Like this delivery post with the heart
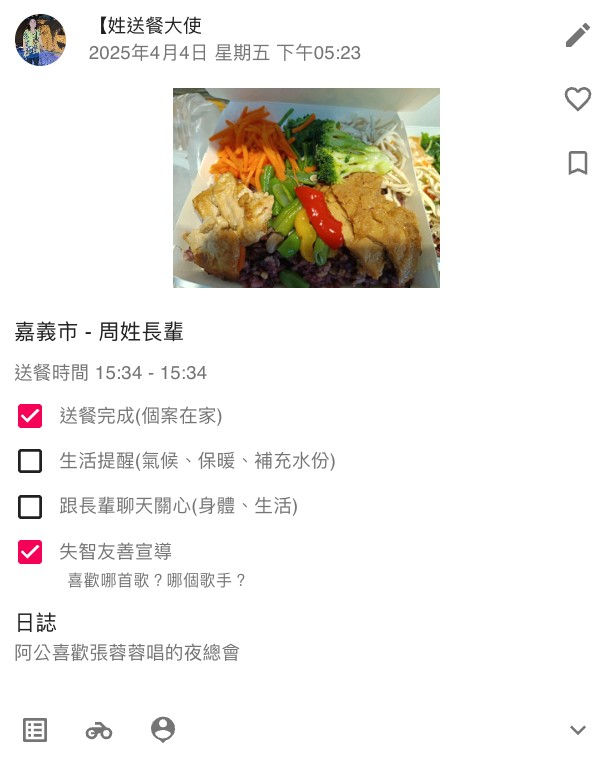616x764 pixels. pyautogui.click(x=577, y=98)
